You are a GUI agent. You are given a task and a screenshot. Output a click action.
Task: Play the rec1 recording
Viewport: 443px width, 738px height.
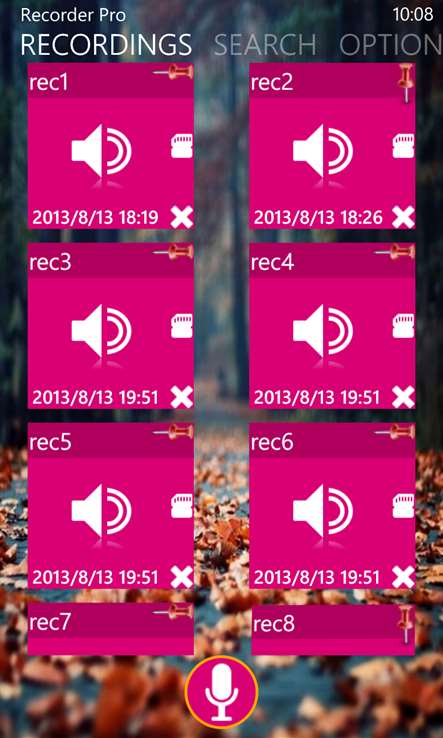[102, 152]
